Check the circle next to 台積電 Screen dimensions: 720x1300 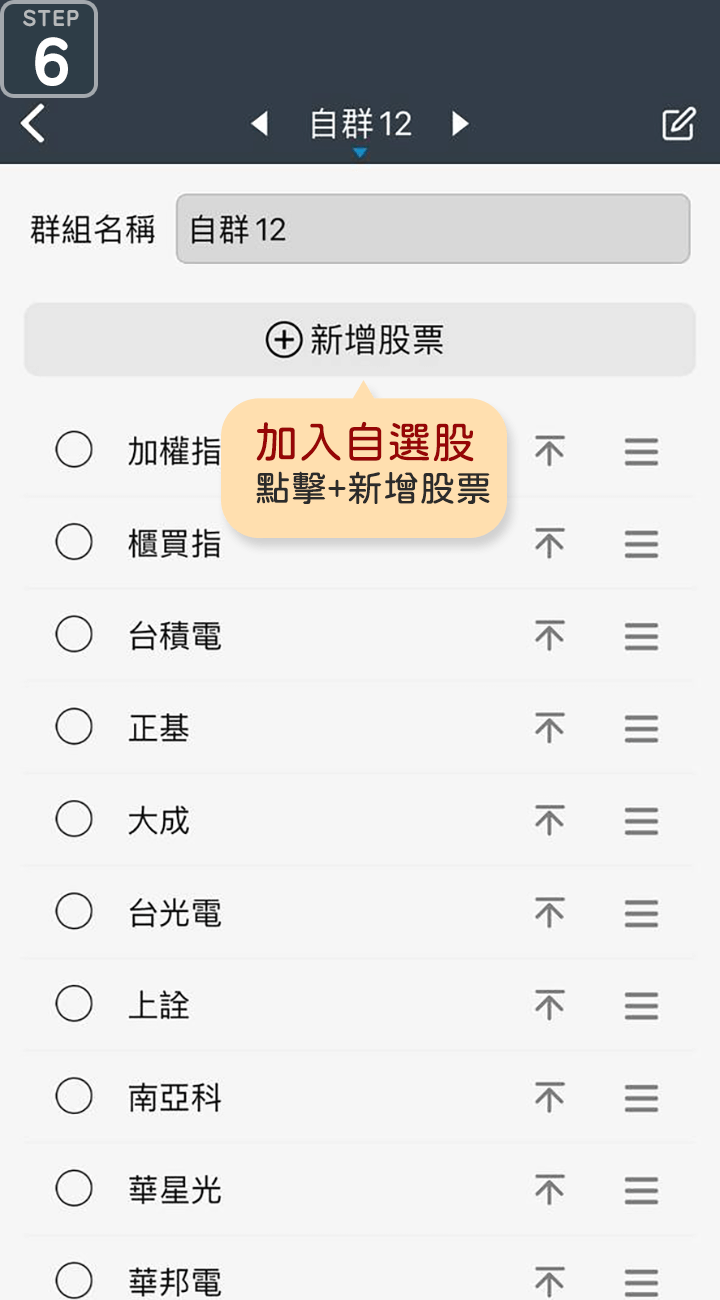pyautogui.click(x=74, y=635)
